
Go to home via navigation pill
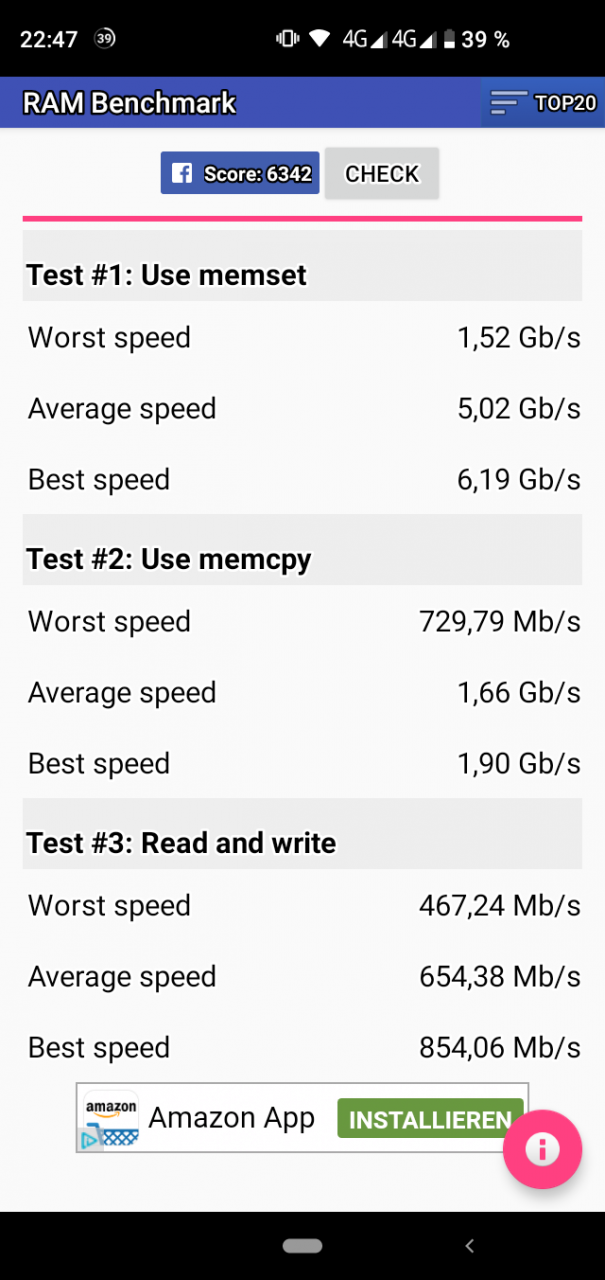[302, 1246]
